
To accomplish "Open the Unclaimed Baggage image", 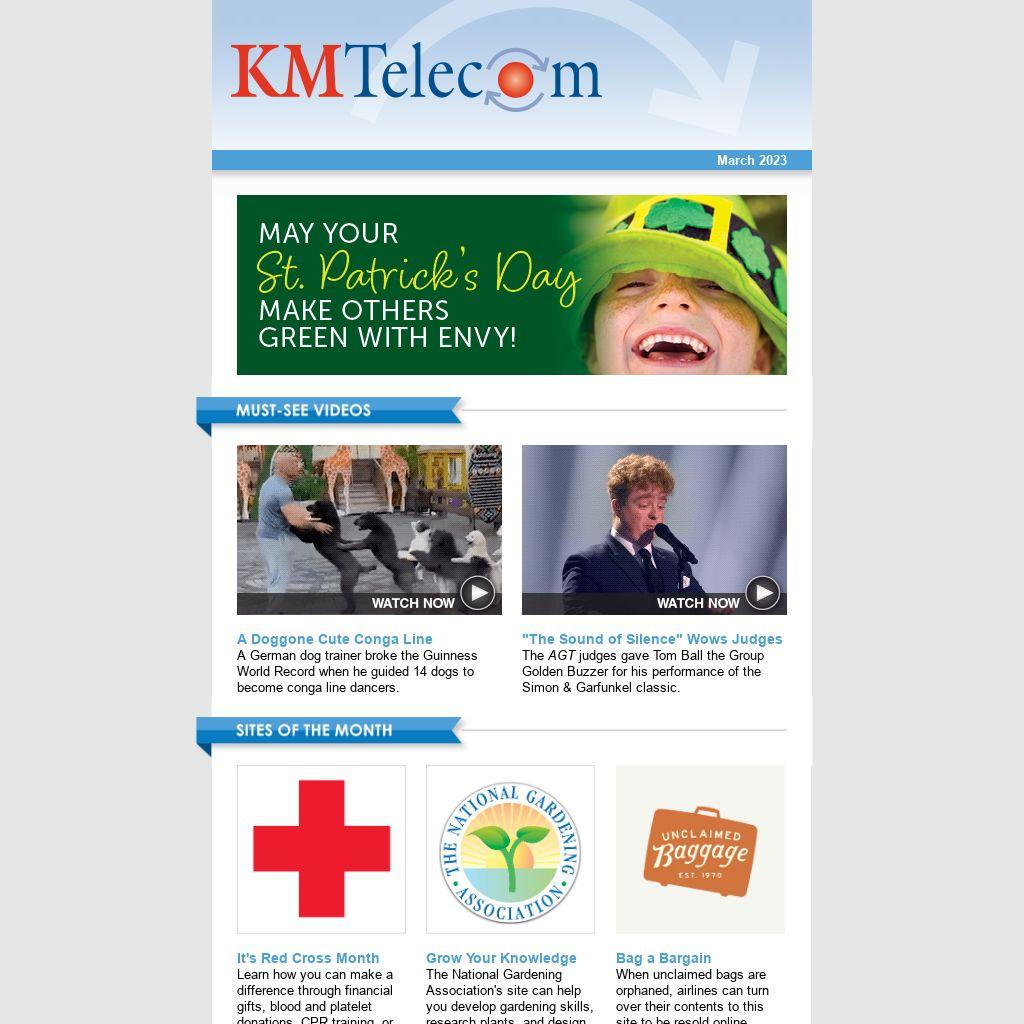I will pos(700,849).
